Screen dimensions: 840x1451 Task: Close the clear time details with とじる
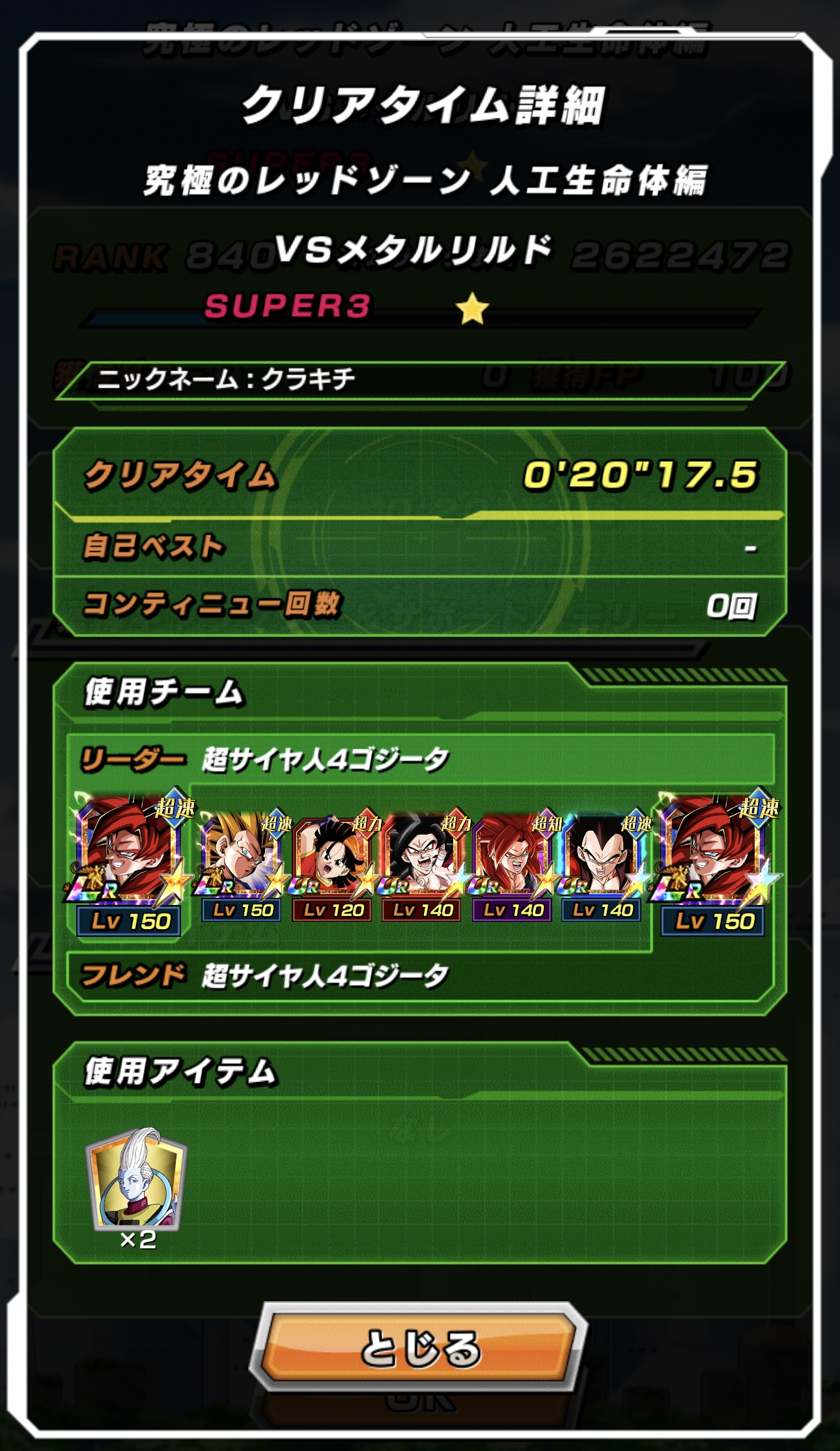419,1347
